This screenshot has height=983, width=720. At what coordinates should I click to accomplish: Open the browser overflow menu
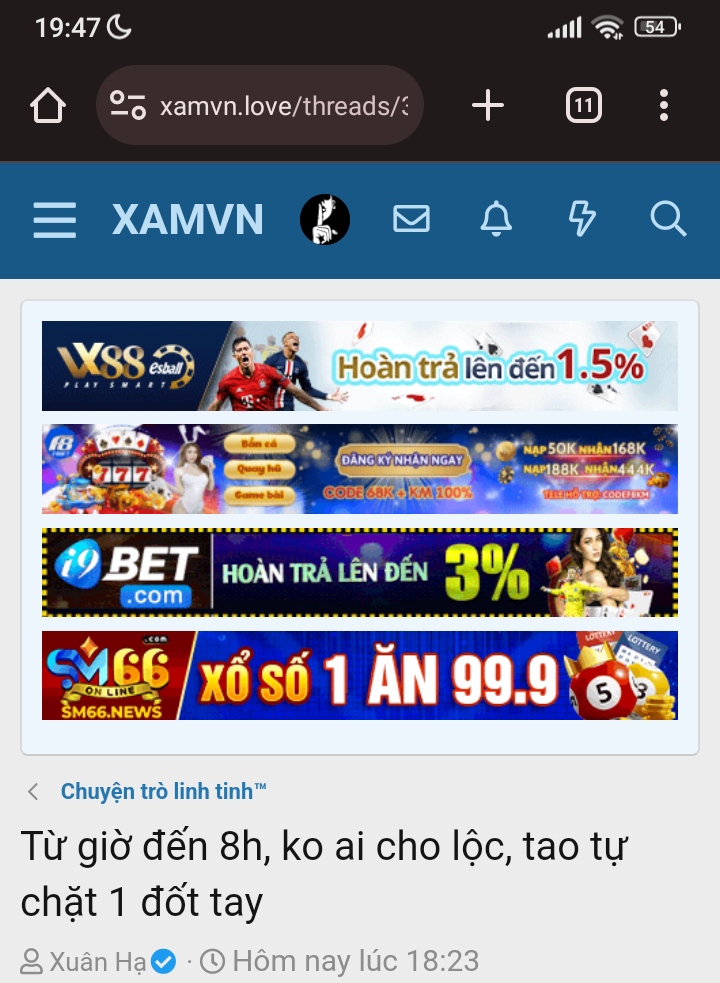pos(664,105)
